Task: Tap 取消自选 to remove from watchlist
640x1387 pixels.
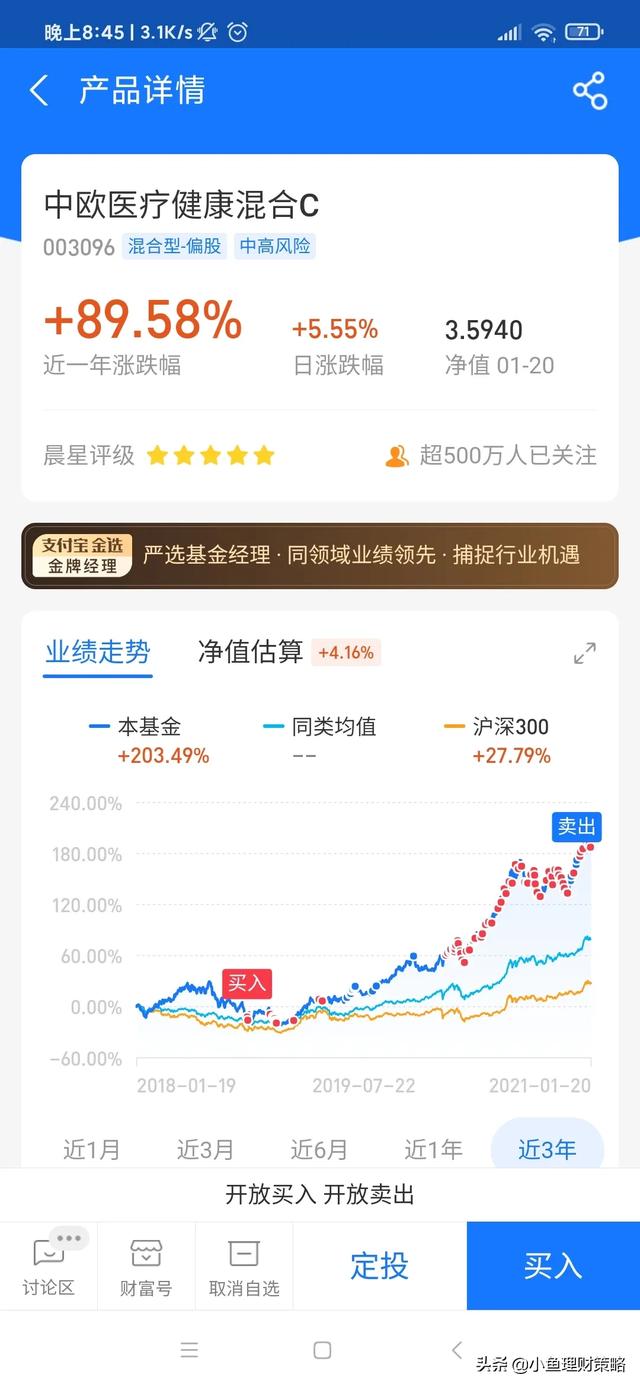Action: click(x=244, y=1265)
